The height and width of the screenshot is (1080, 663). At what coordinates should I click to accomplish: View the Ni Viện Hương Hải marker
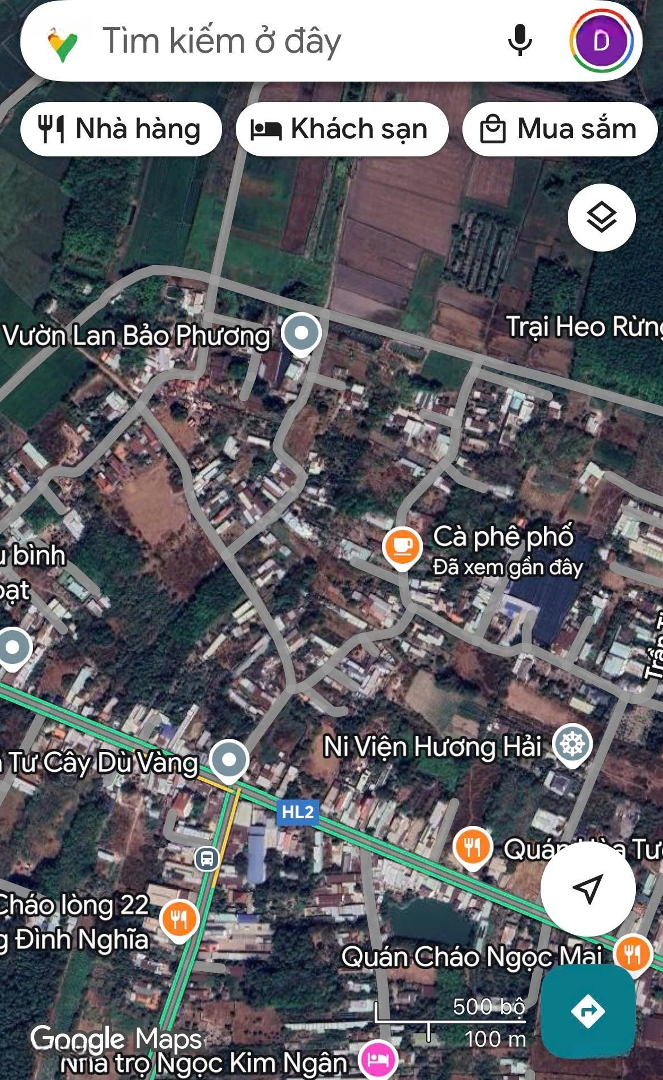point(572,744)
